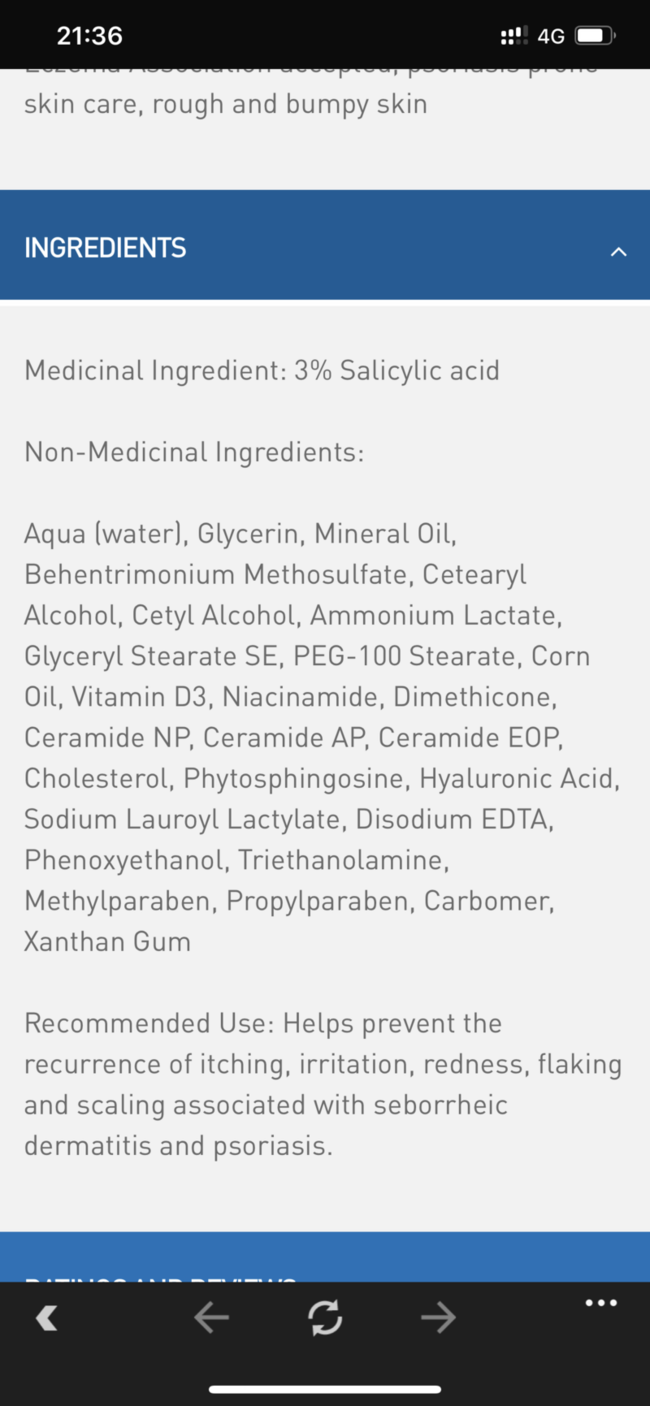
Task: Go back to the previous web page
Action: click(x=211, y=1318)
